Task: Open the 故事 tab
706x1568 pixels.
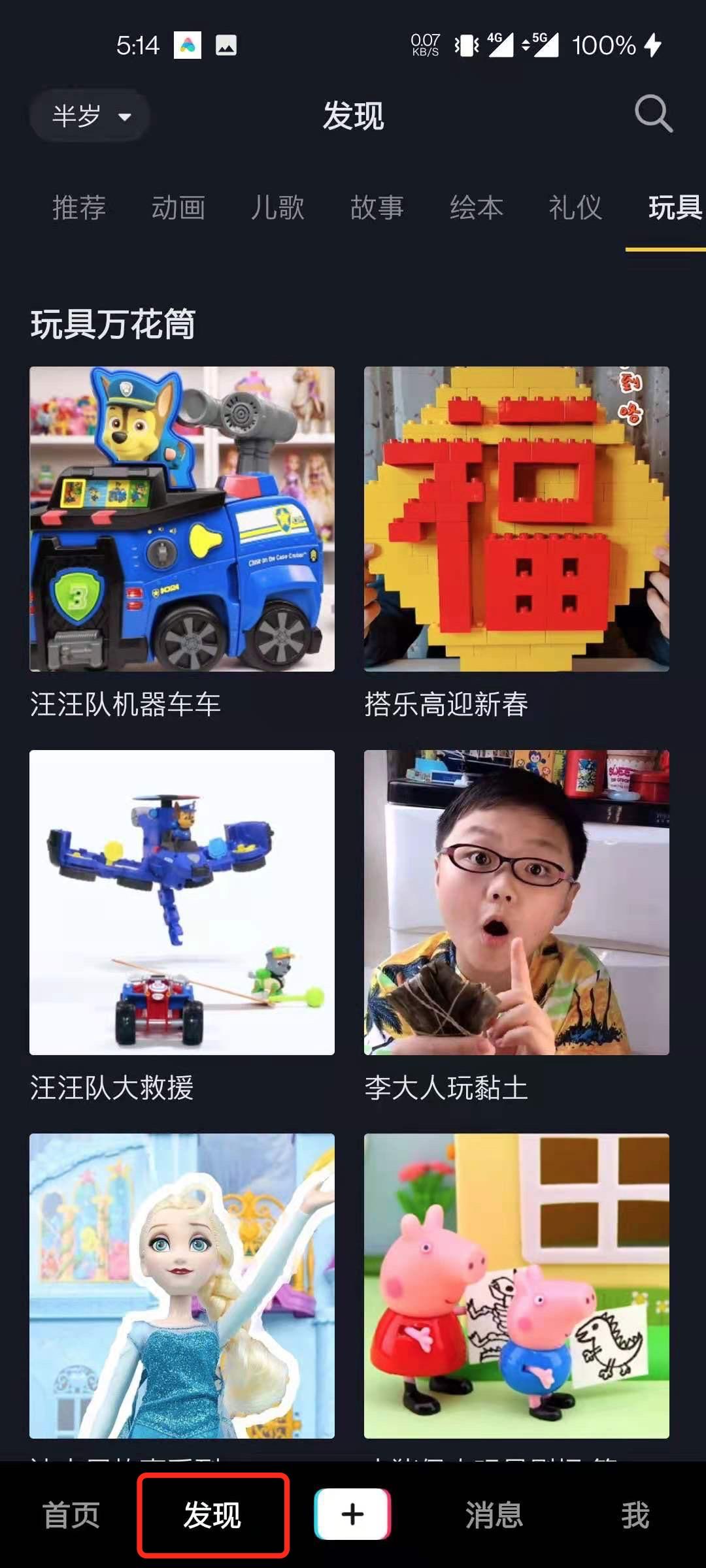Action: pyautogui.click(x=377, y=208)
